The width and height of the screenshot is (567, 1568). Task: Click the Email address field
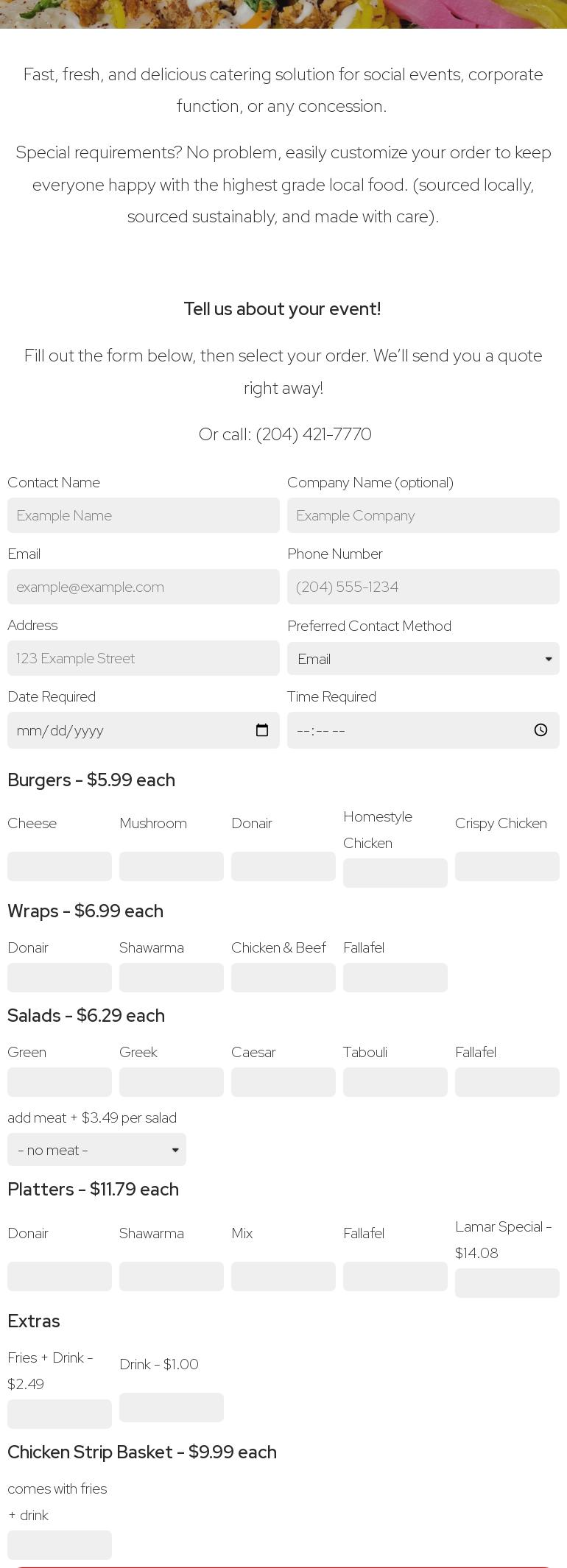point(143,587)
